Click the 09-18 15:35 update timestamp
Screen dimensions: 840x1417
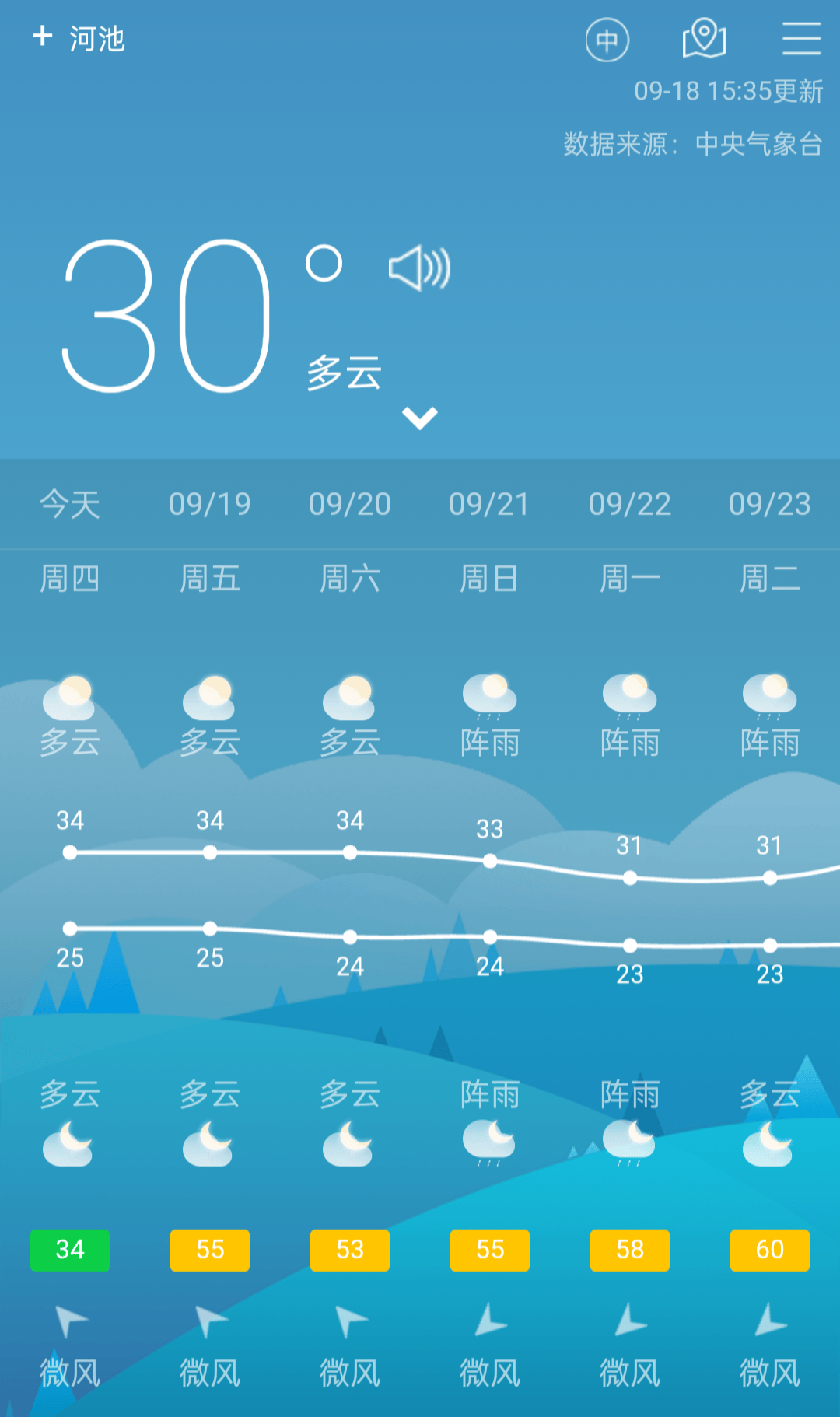727,90
